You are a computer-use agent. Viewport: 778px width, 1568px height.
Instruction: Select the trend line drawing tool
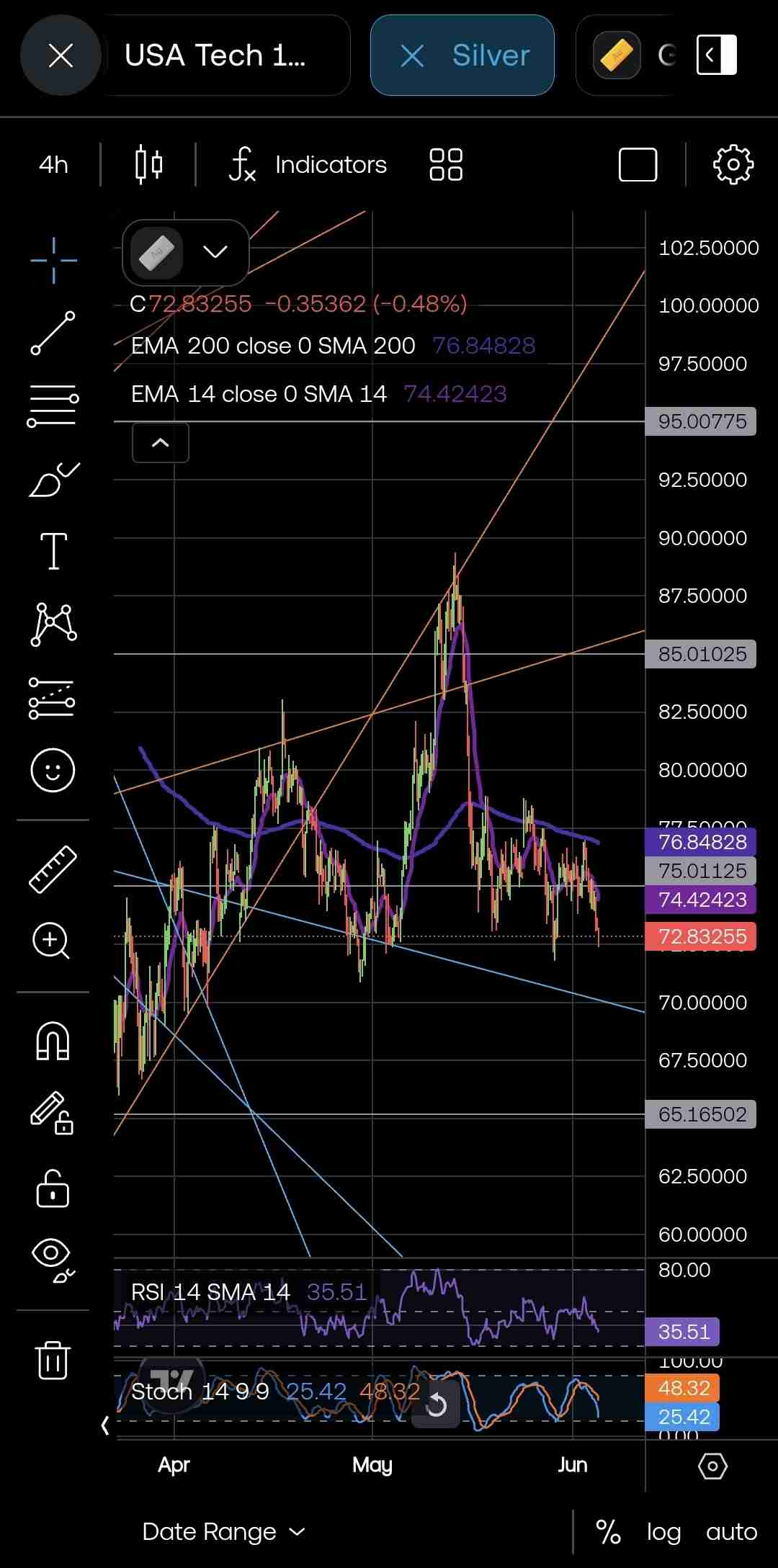tap(53, 333)
